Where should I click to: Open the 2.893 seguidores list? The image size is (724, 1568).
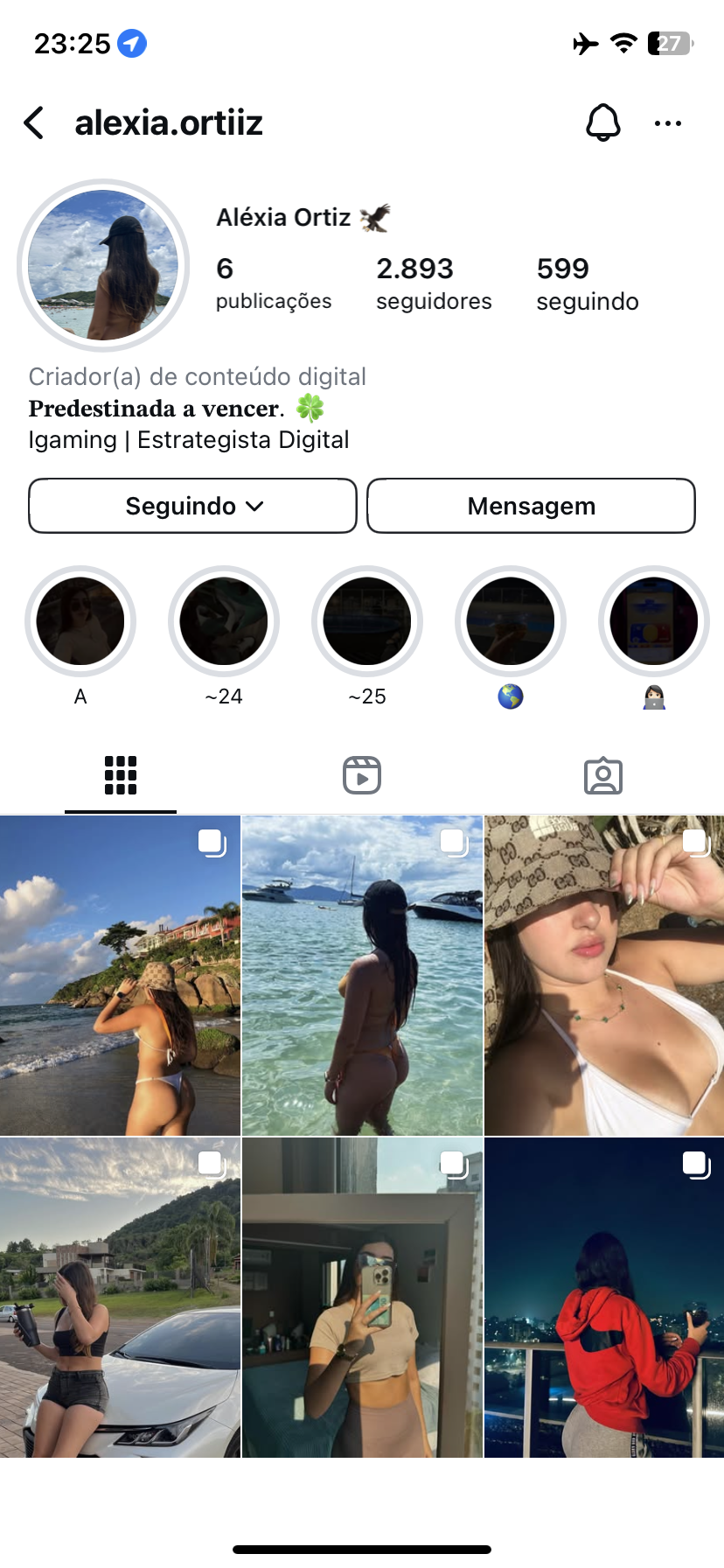tap(434, 283)
